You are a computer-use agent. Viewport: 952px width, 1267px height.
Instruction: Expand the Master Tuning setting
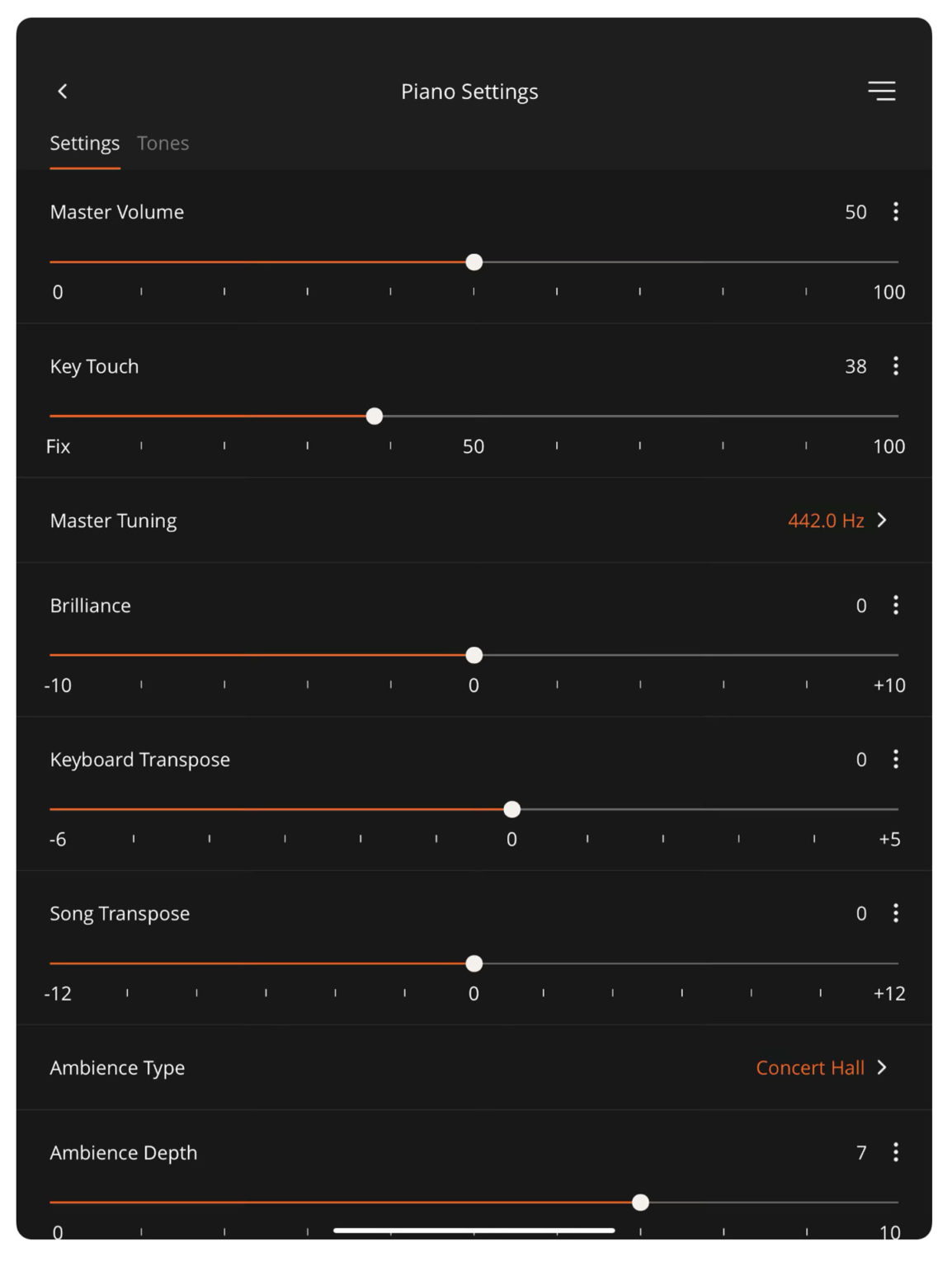click(882, 520)
